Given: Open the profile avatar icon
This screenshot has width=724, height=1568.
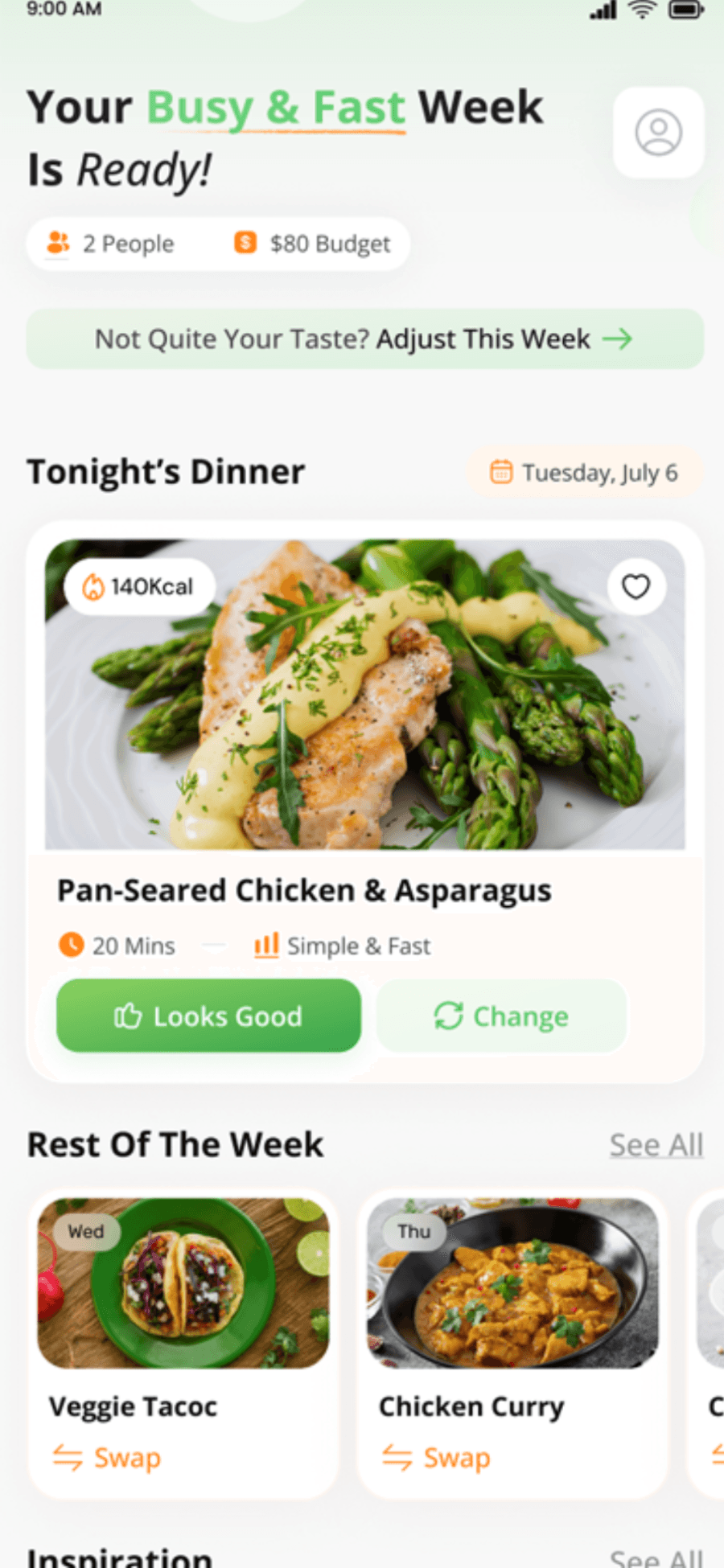Looking at the screenshot, I should pos(658,133).
